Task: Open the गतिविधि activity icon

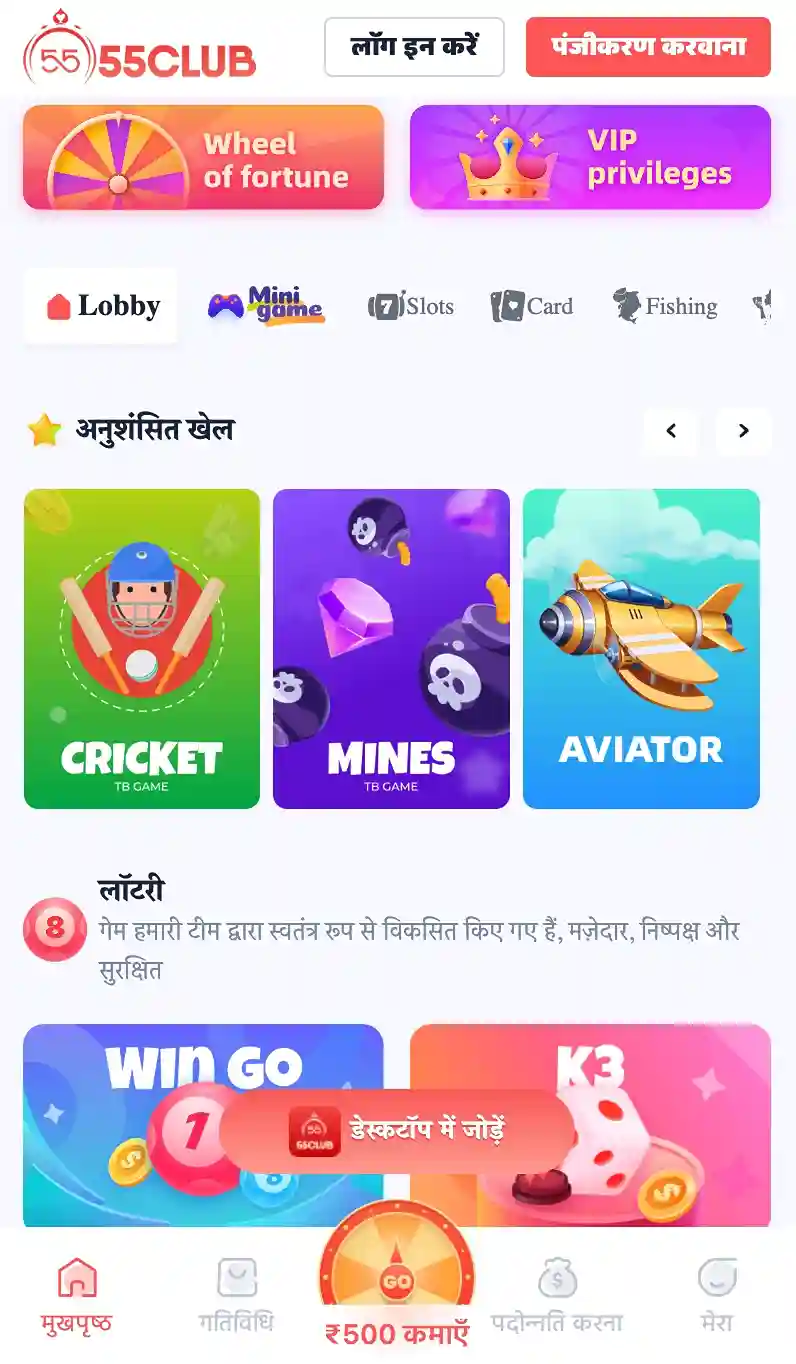Action: (x=235, y=1290)
